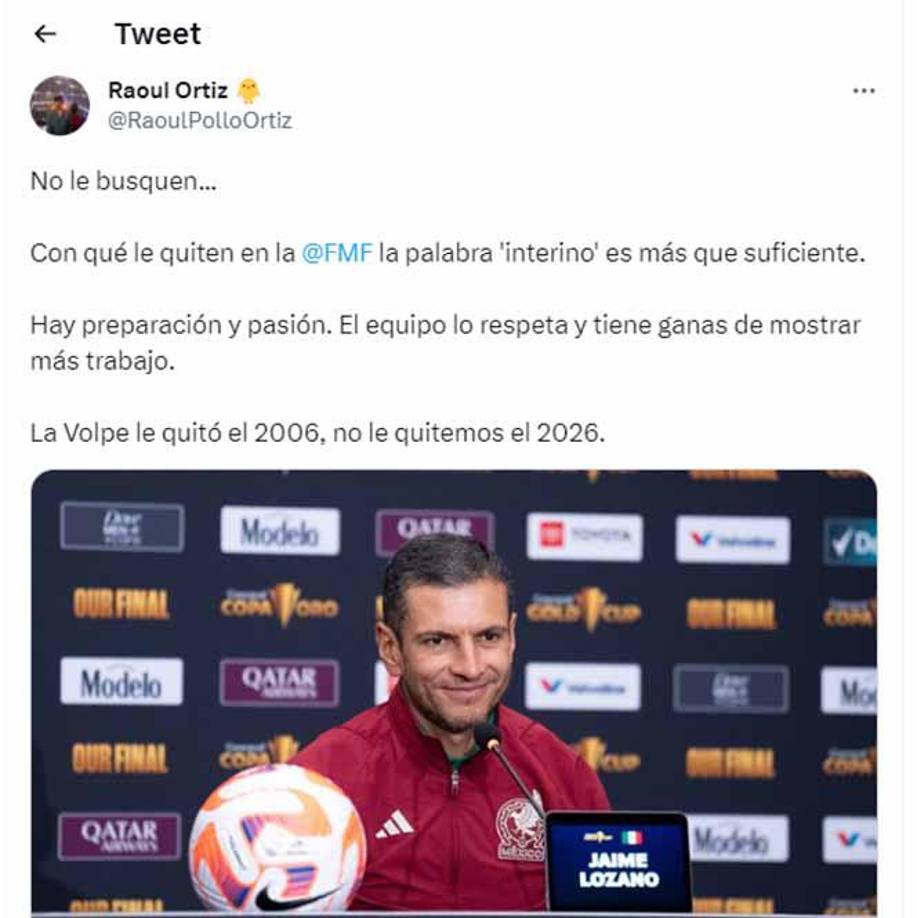
Task: Go back using the left arrow icon
Action: (45, 33)
